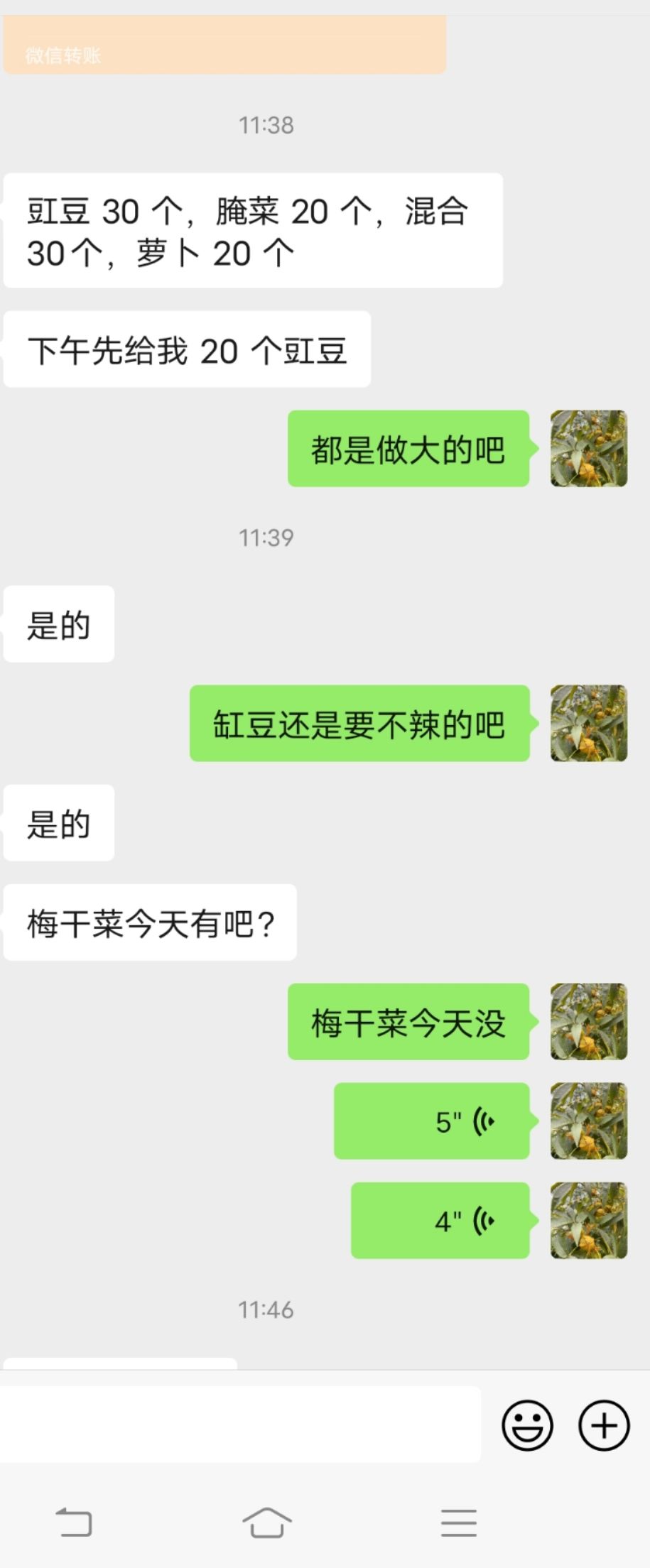
Task: Focus the message input field
Action: [240, 1425]
